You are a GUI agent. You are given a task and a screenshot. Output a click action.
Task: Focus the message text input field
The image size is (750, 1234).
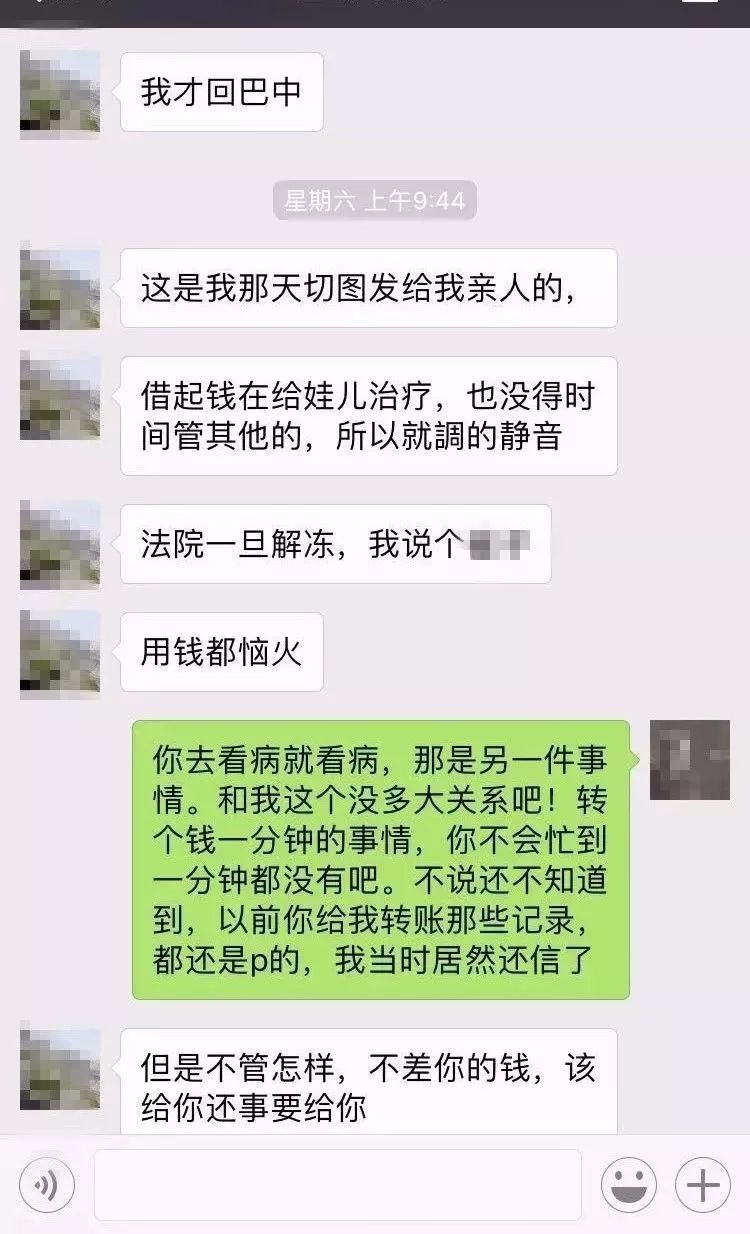337,1185
